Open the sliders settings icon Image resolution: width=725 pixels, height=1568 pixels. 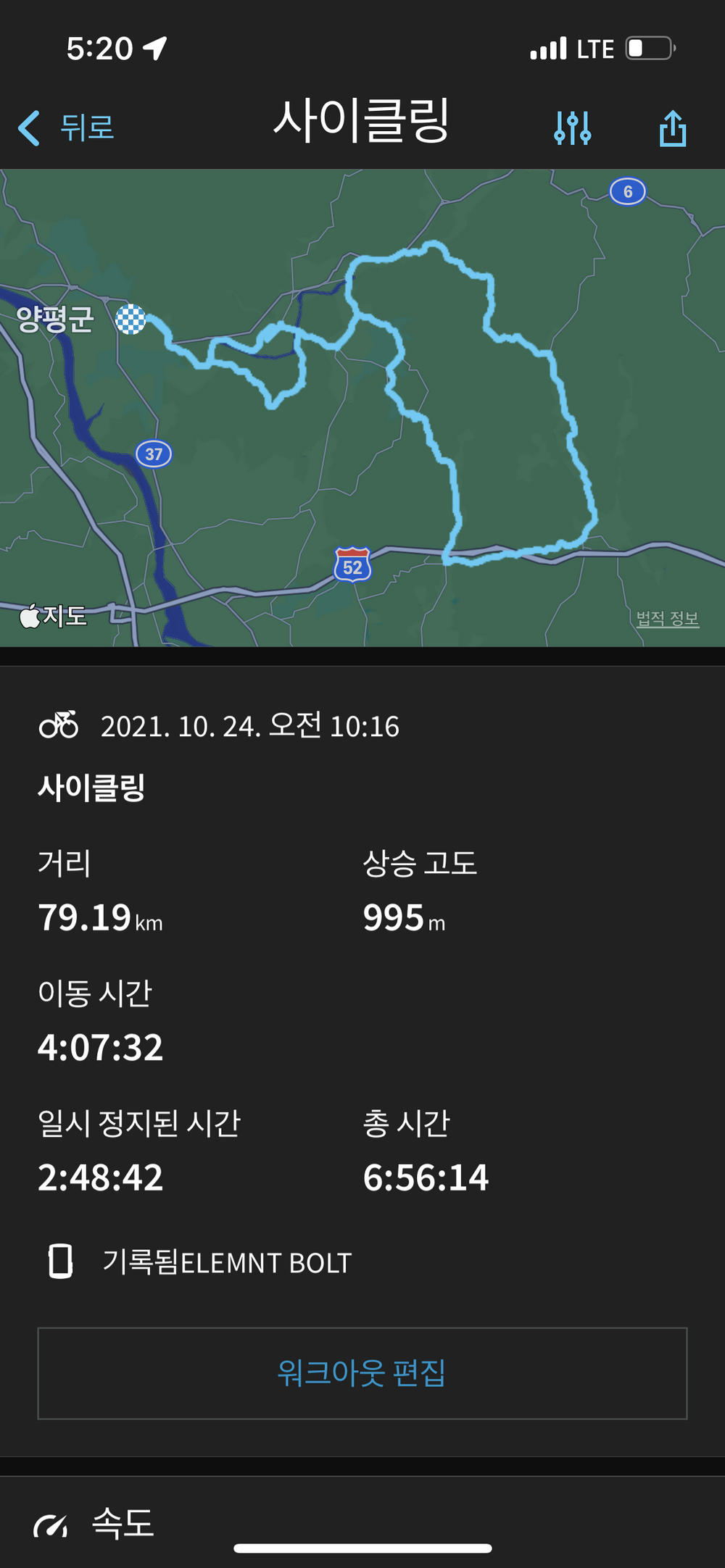click(x=573, y=128)
